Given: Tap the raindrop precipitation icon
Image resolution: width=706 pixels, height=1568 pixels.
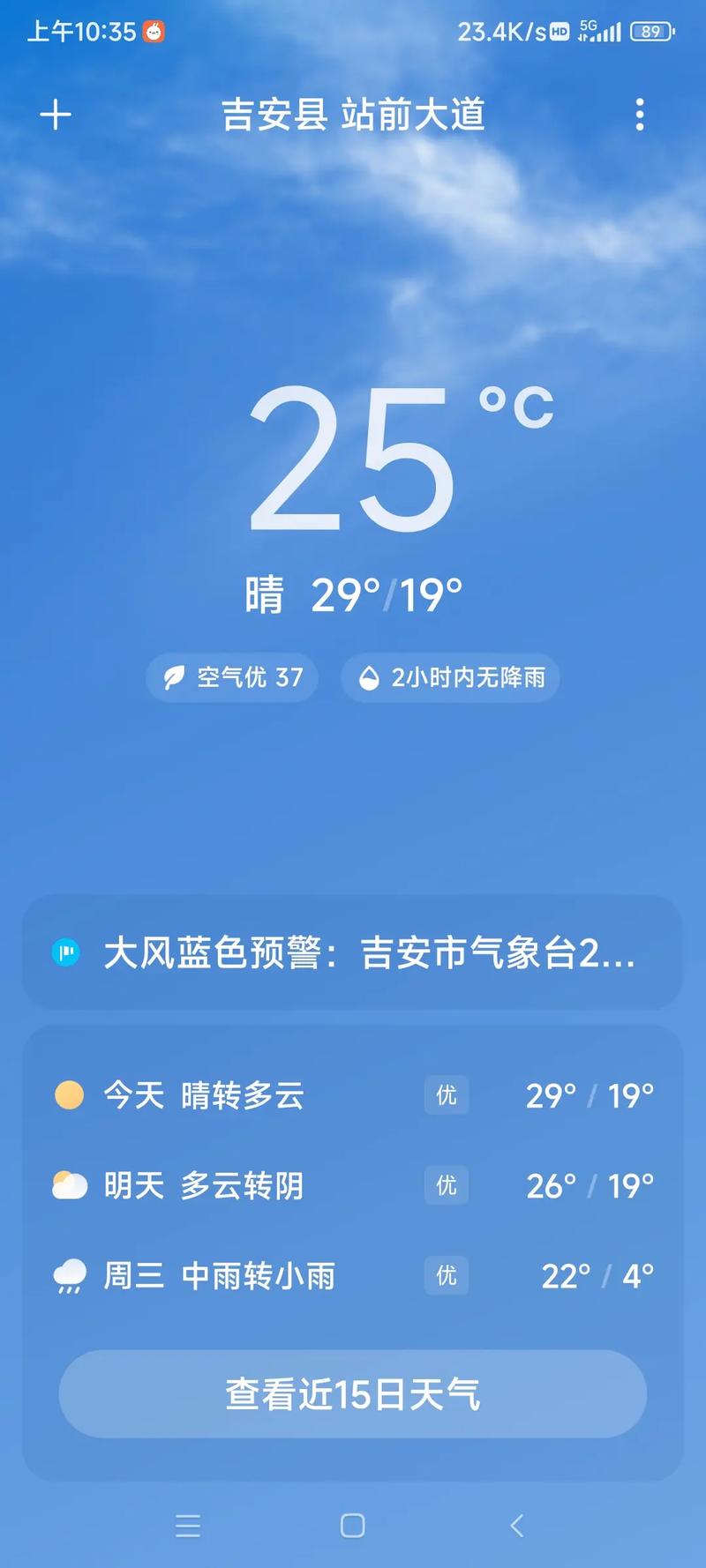Looking at the screenshot, I should (370, 677).
